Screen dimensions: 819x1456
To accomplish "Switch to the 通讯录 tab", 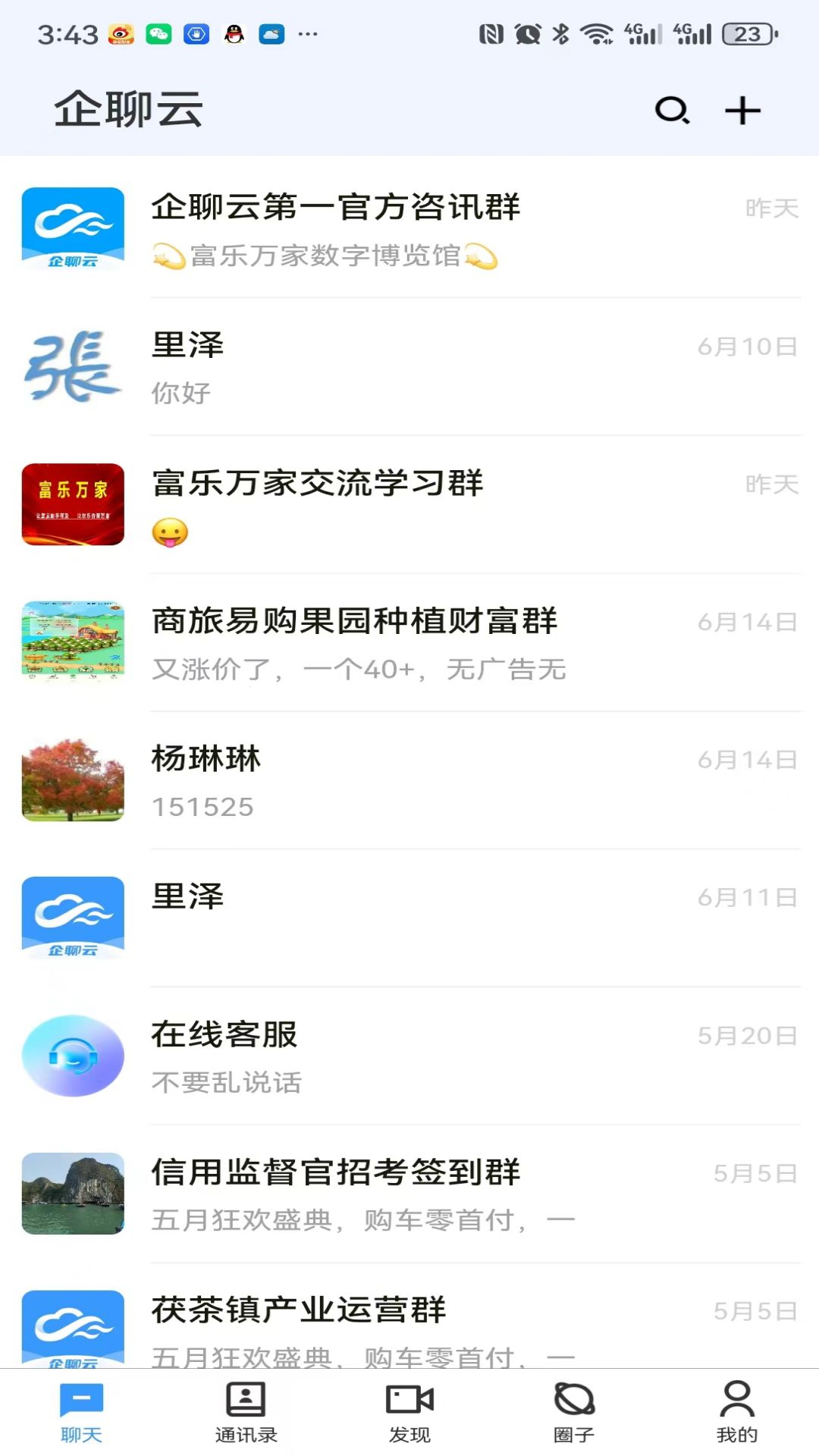I will (246, 1412).
